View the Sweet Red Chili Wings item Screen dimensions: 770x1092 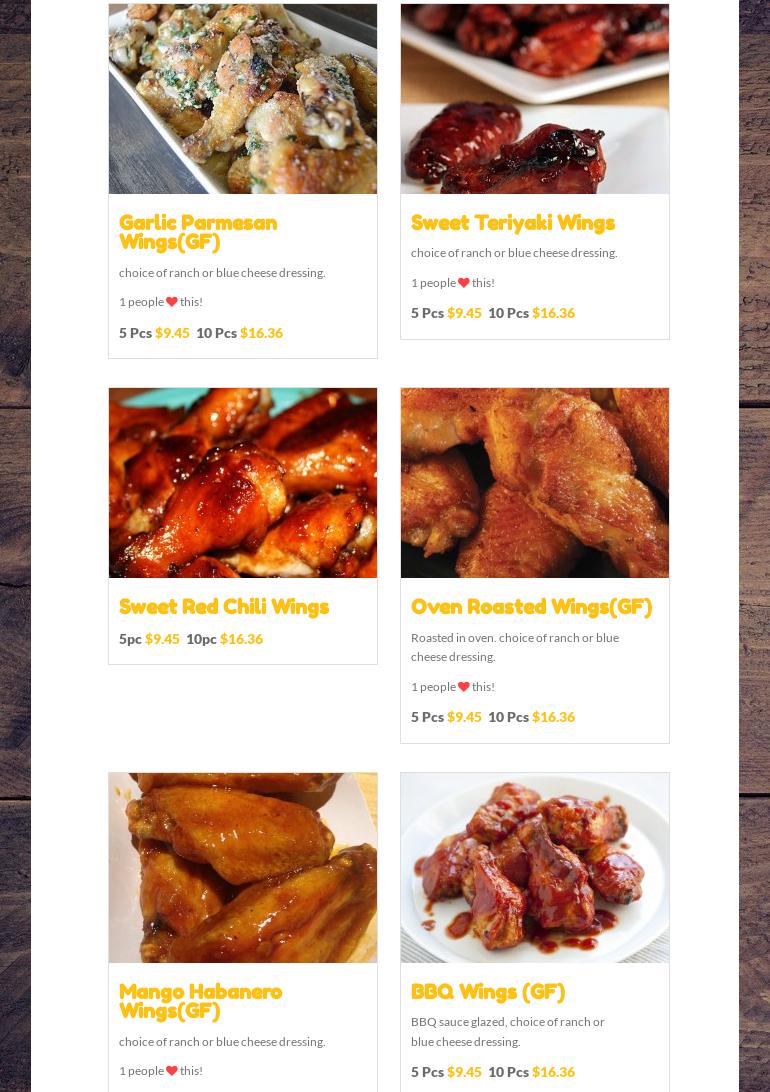tap(223, 606)
